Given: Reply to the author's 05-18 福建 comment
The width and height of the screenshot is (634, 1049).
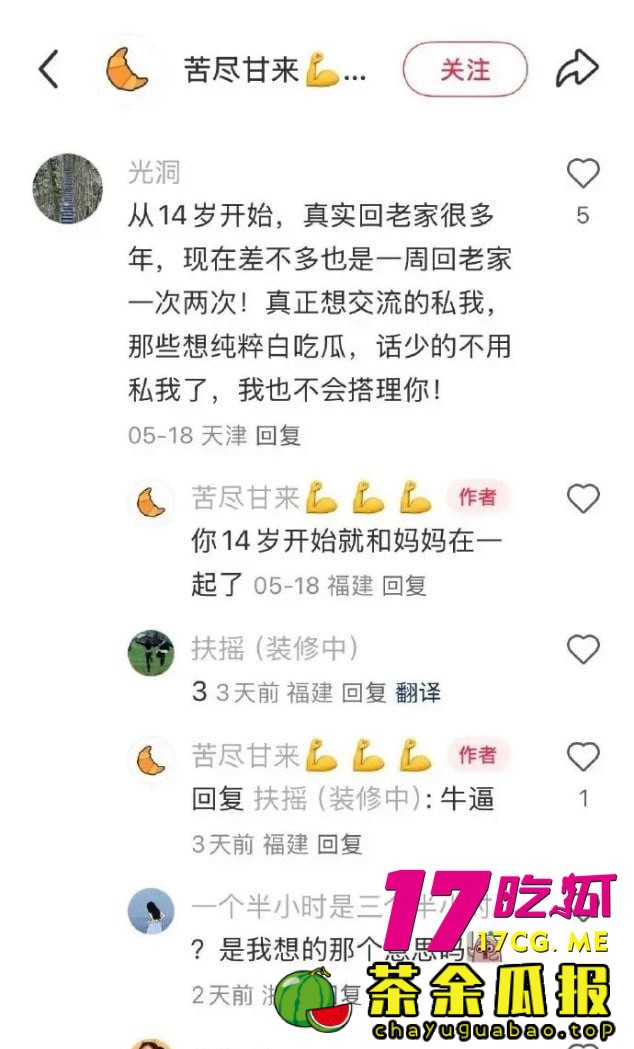Looking at the screenshot, I should pyautogui.click(x=404, y=586).
